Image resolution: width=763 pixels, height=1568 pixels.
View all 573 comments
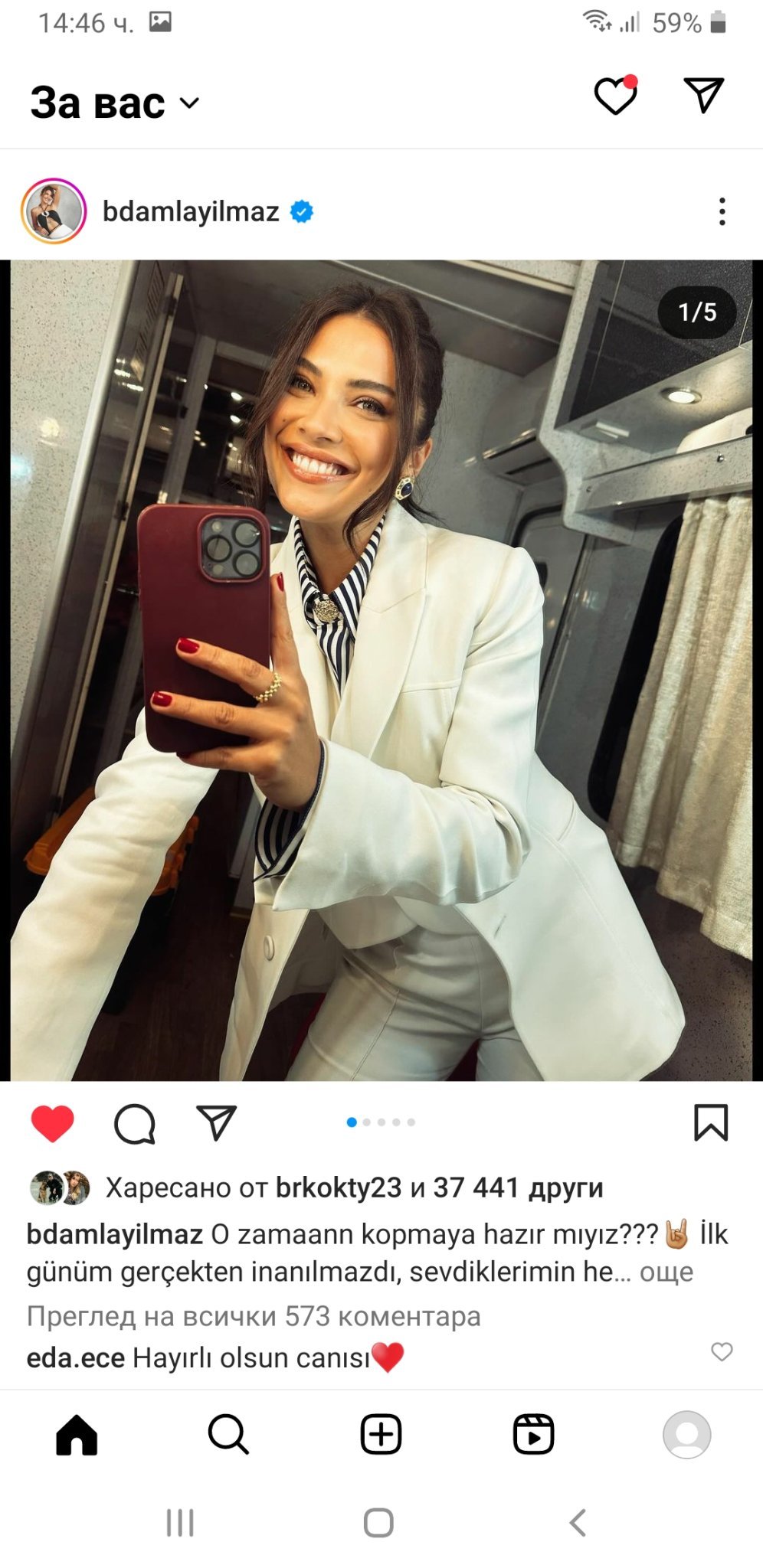point(254,1316)
